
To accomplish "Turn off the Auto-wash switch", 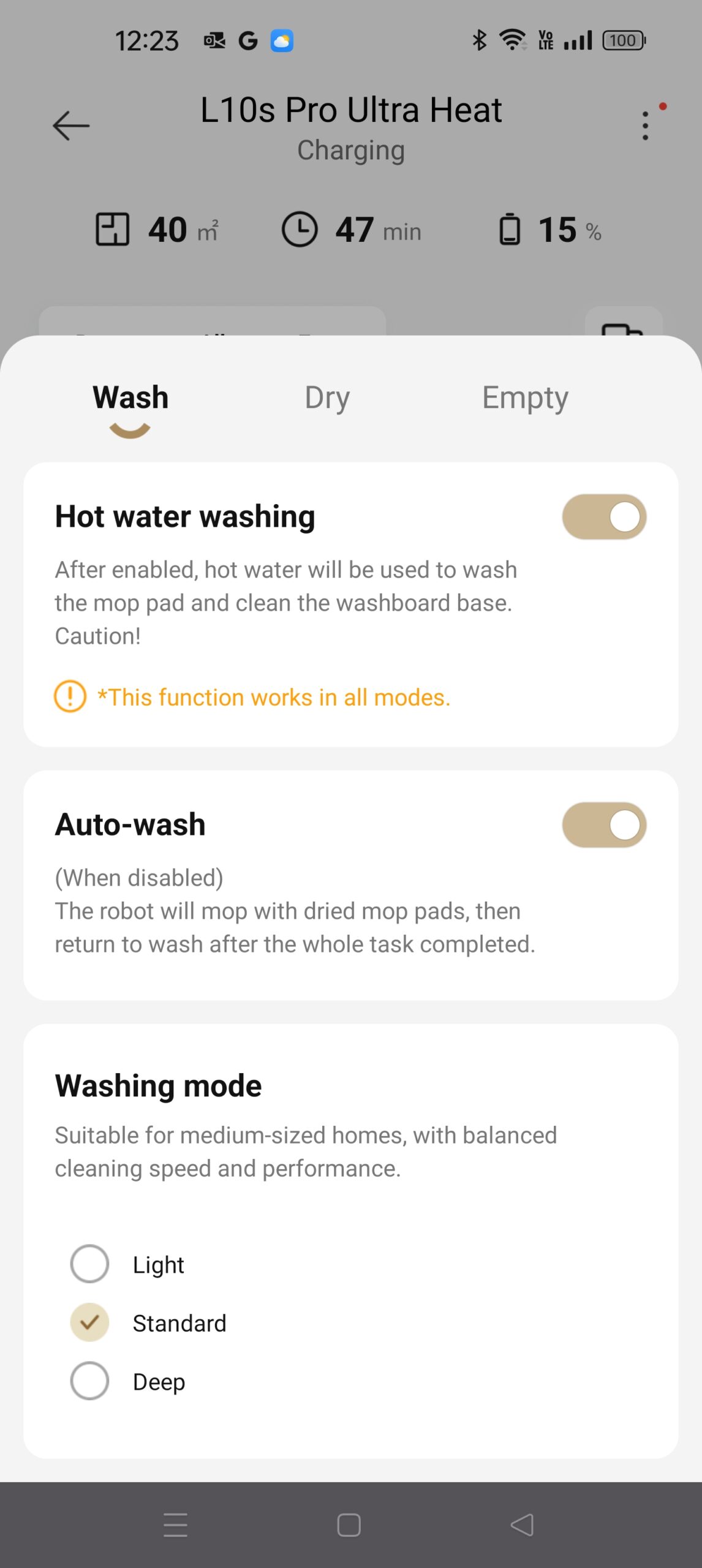I will 604,825.
